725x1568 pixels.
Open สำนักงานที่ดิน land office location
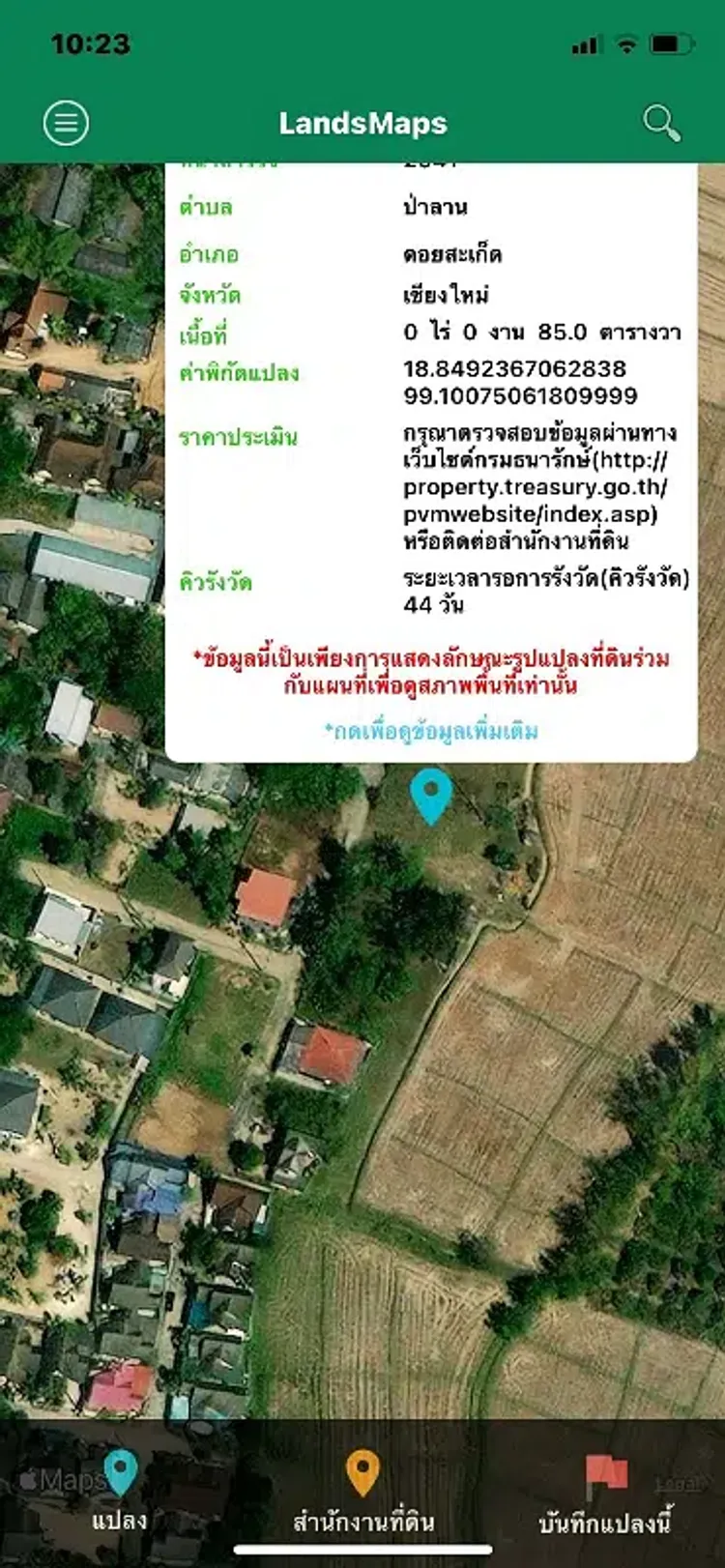tap(362, 1492)
